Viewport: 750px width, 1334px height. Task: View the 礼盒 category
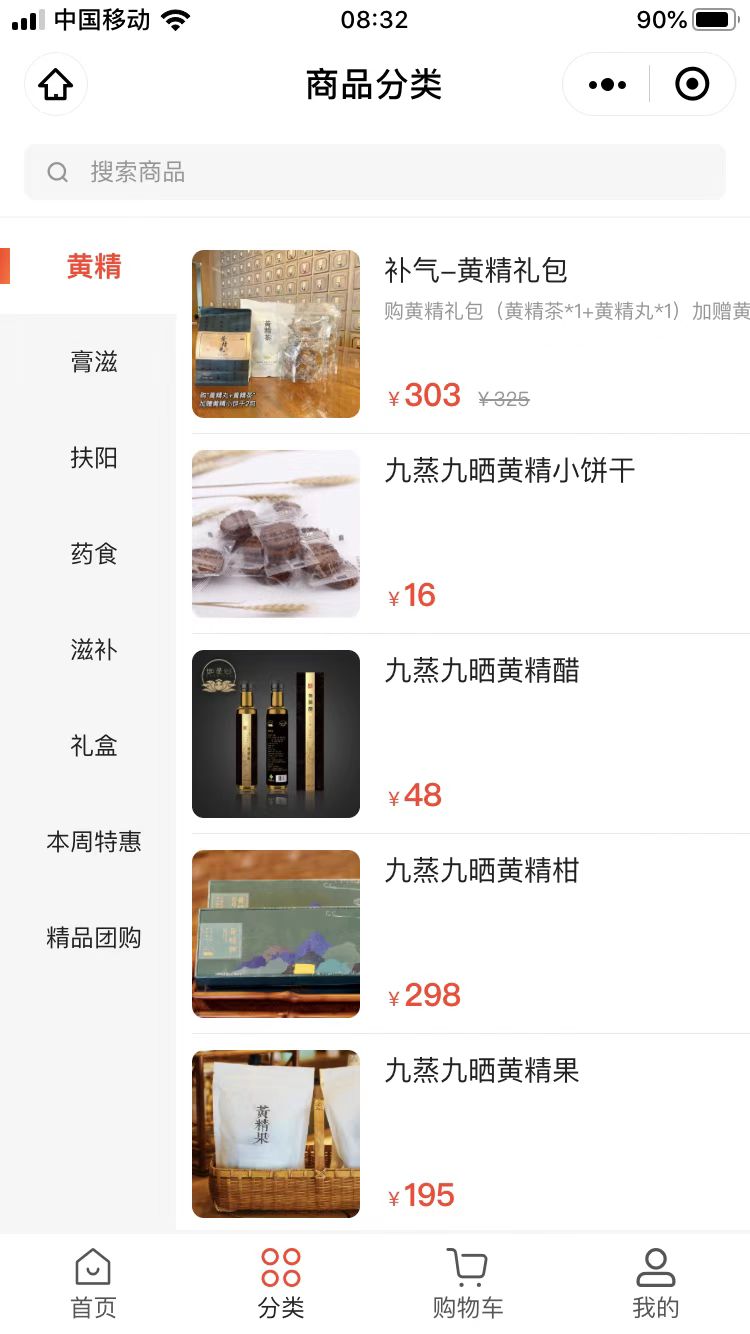point(94,746)
